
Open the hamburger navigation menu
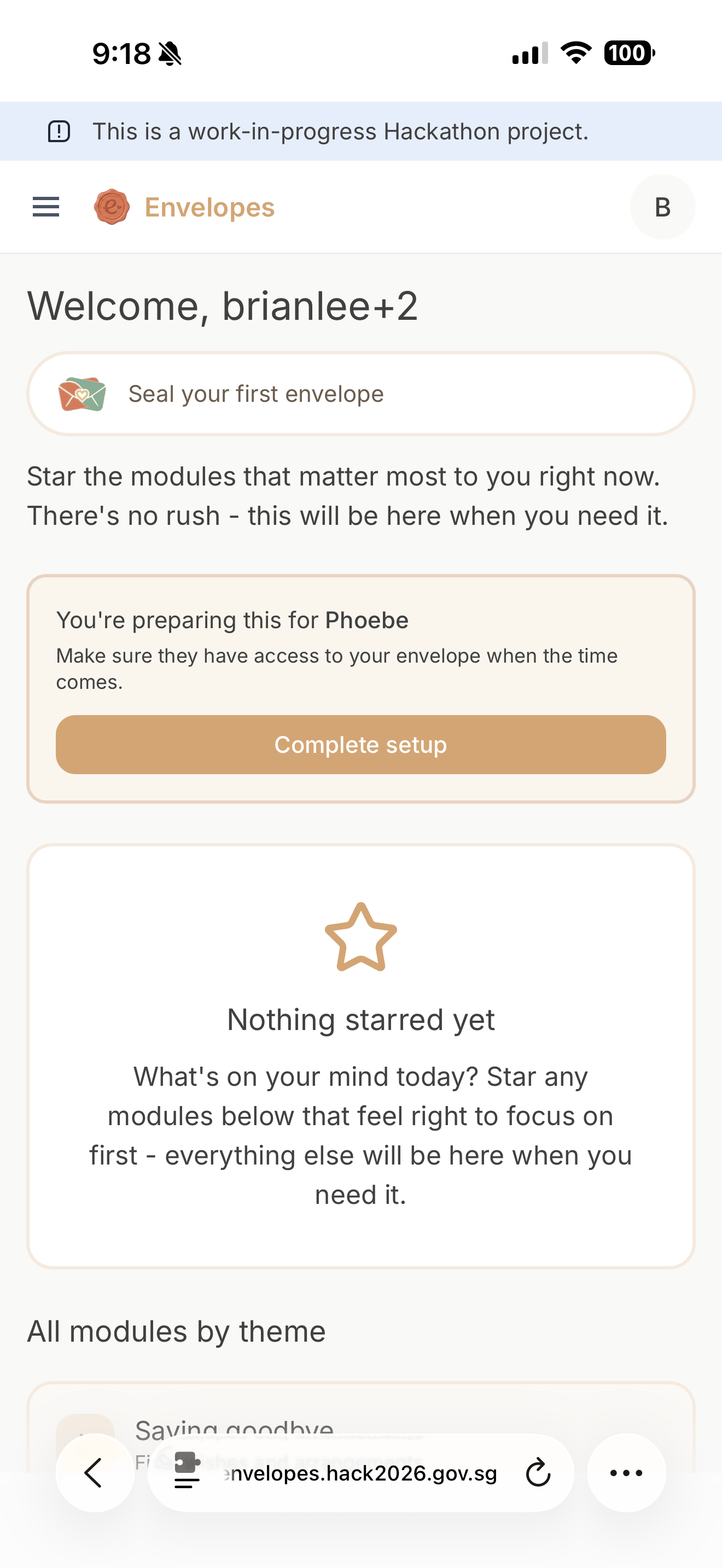45,207
